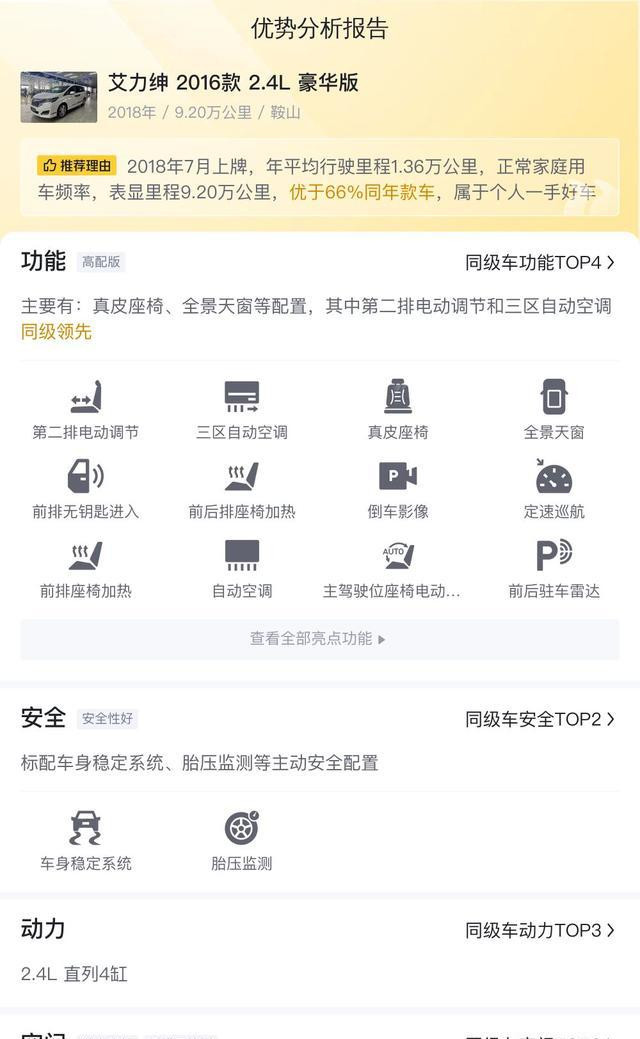Open 同级车功能TOP4 ranking
This screenshot has height=1039, width=640.
[x=540, y=262]
